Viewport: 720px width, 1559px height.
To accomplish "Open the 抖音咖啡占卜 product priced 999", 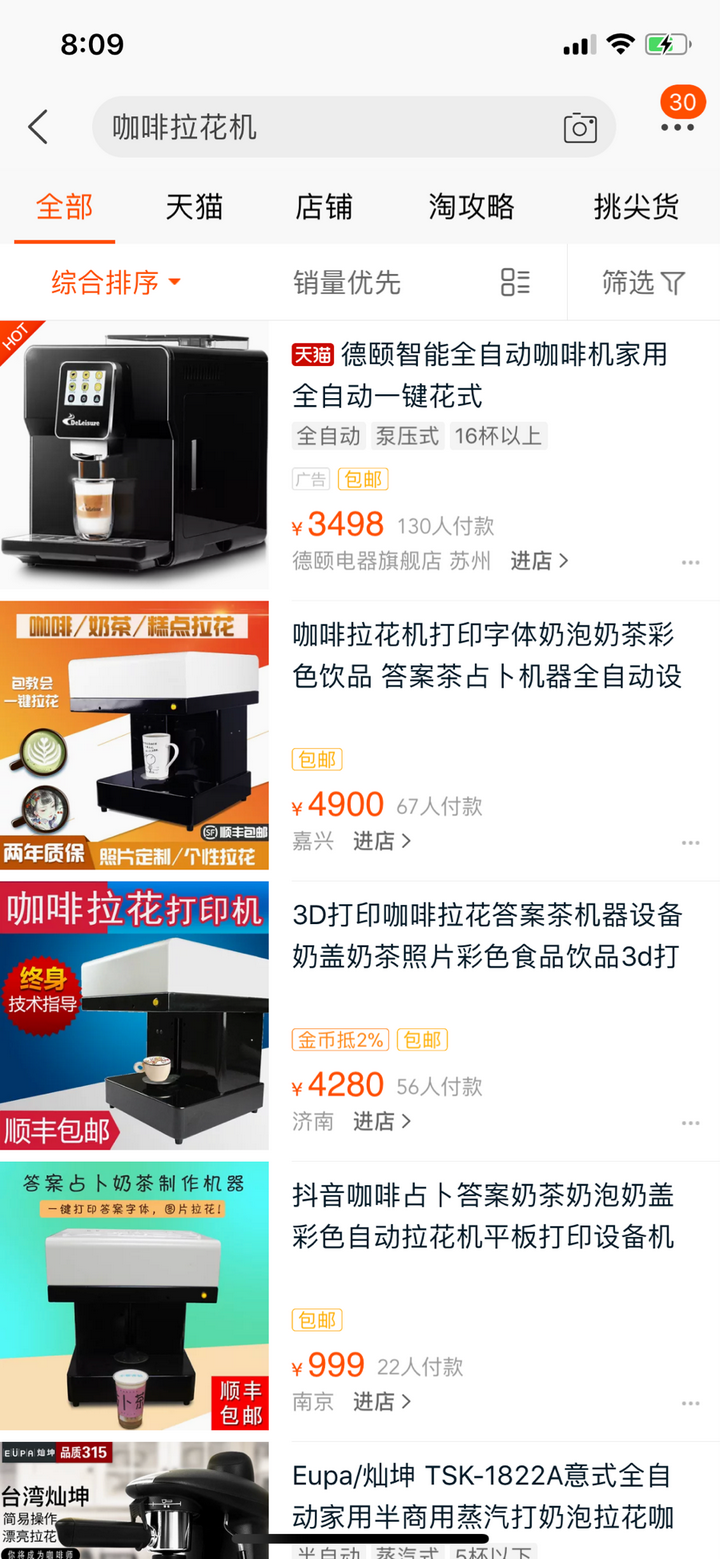I will [483, 1216].
